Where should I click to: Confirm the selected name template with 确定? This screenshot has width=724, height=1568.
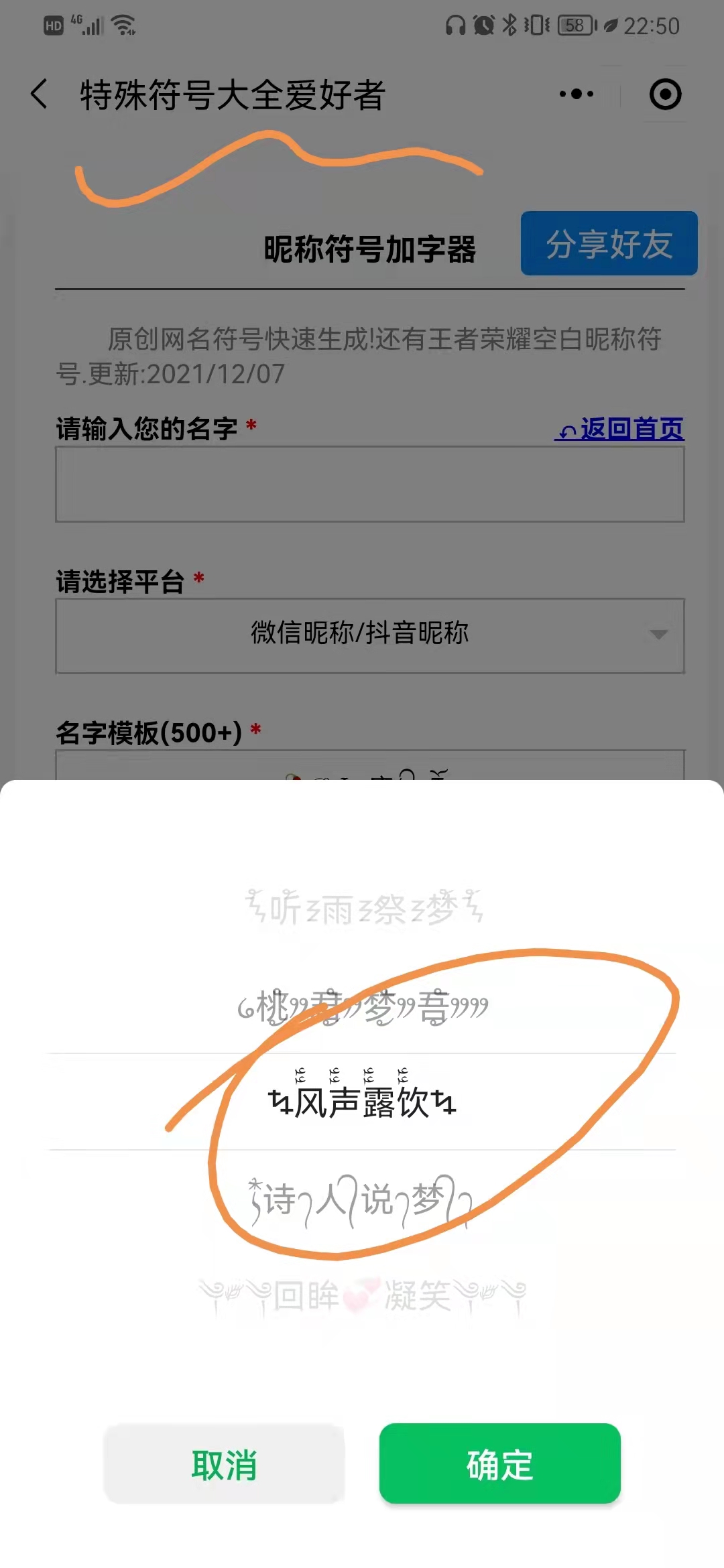[499, 1464]
